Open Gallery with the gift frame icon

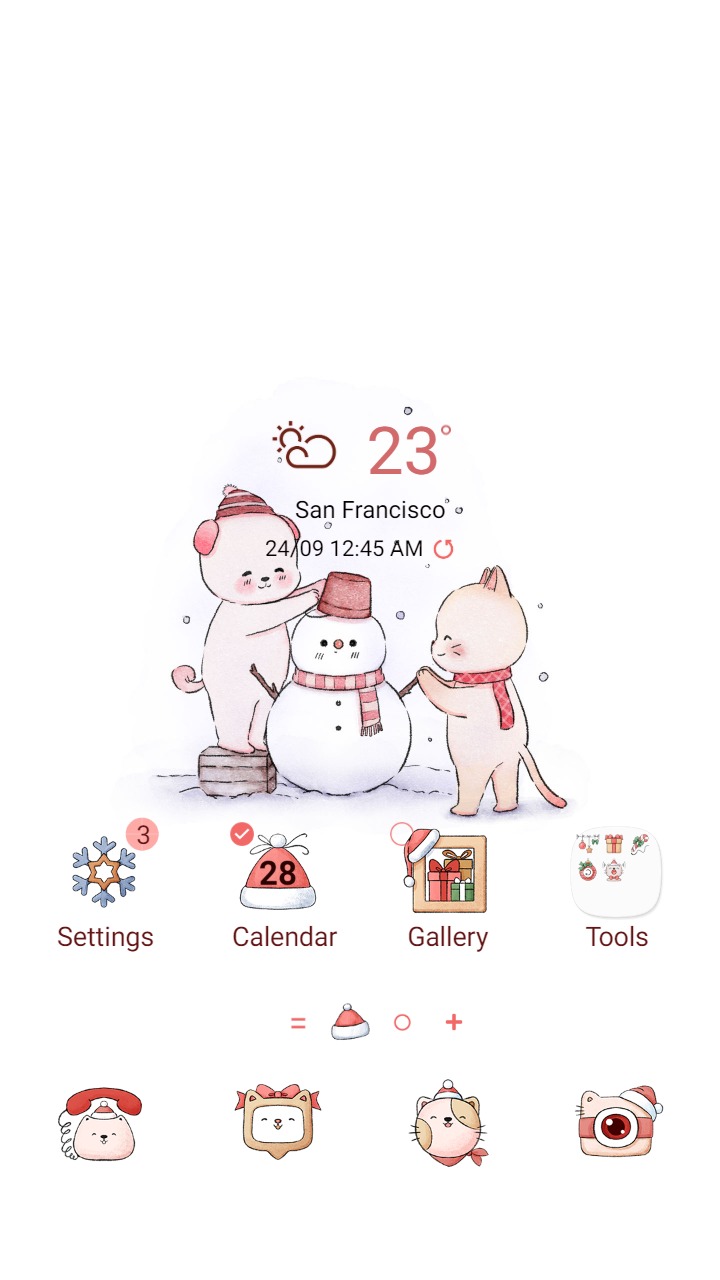coord(448,873)
